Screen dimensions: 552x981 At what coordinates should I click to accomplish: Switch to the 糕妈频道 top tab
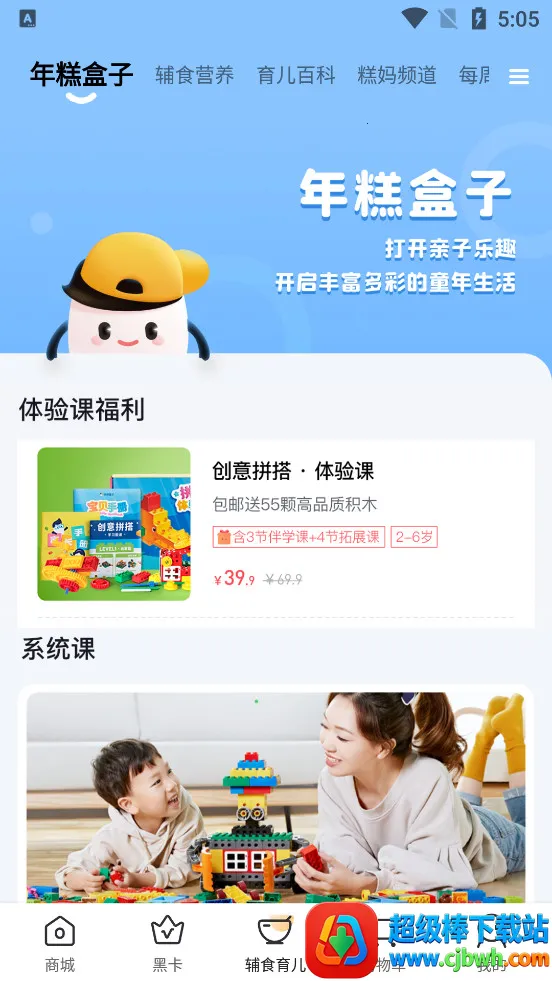coord(397,76)
